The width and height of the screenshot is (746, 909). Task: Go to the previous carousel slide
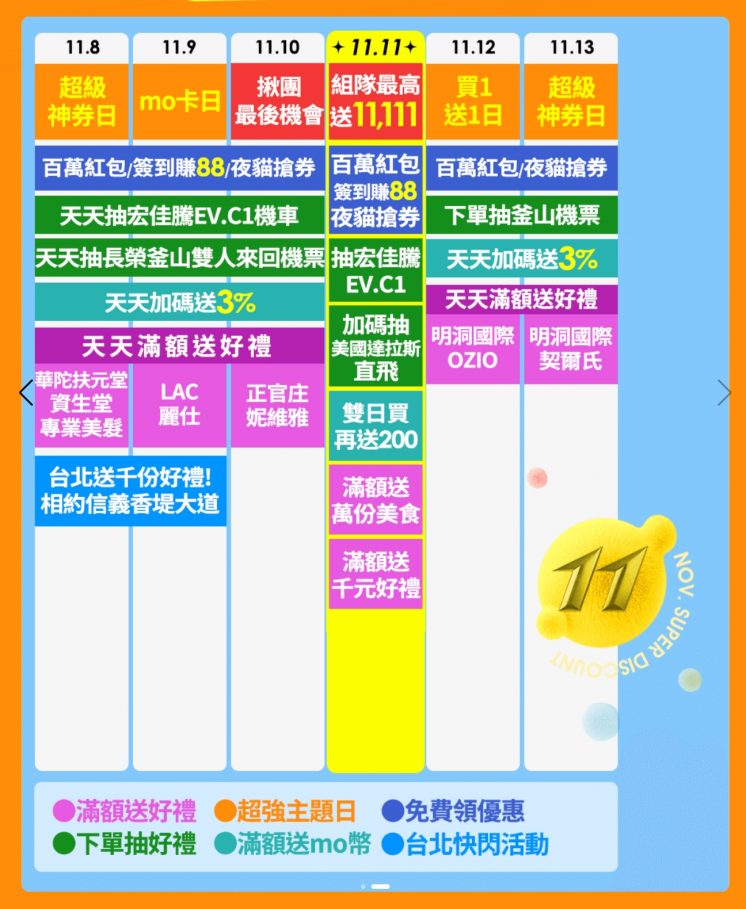pyautogui.click(x=26, y=393)
